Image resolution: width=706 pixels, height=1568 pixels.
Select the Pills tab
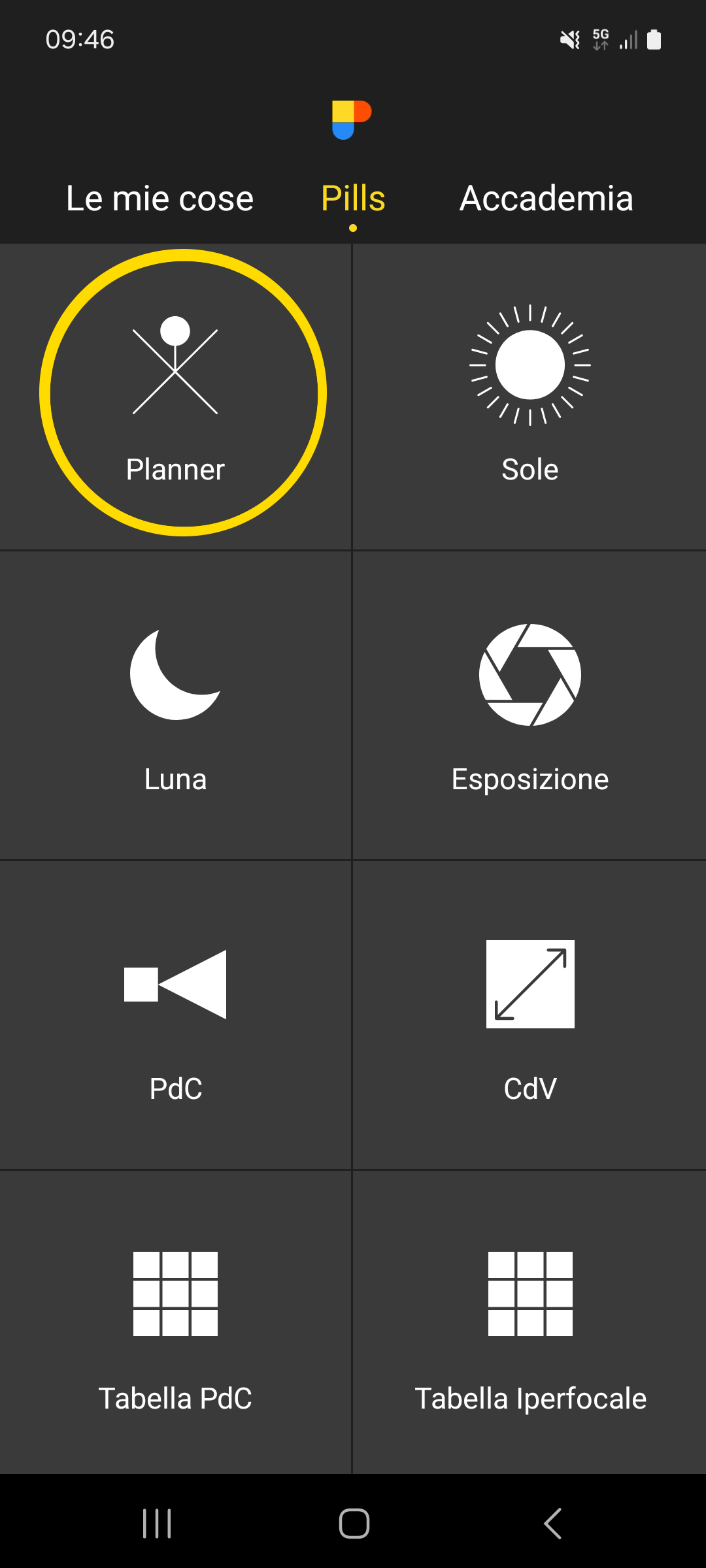pyautogui.click(x=353, y=199)
